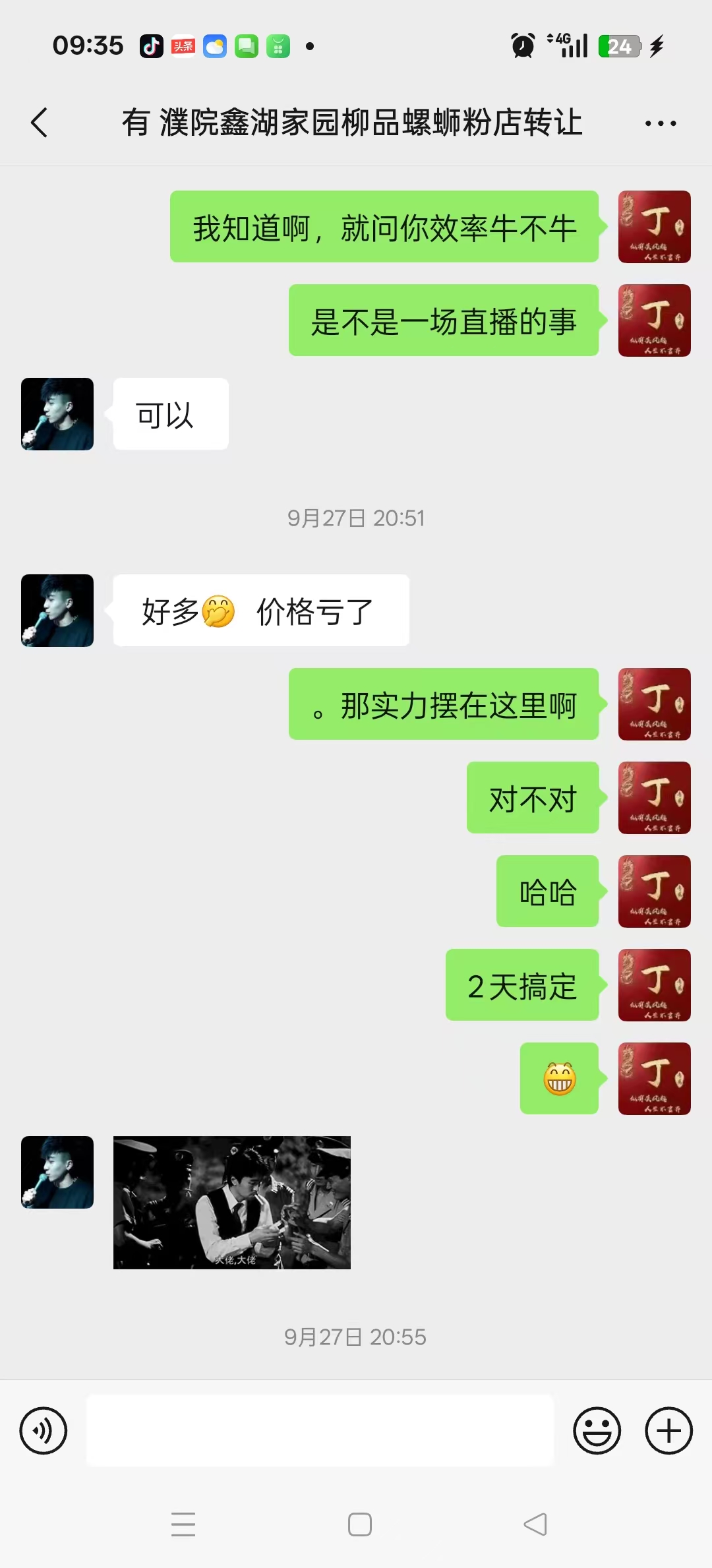This screenshot has width=712, height=1568.
Task: Tap the 9月27日 20:51 timestamp
Action: (356, 518)
